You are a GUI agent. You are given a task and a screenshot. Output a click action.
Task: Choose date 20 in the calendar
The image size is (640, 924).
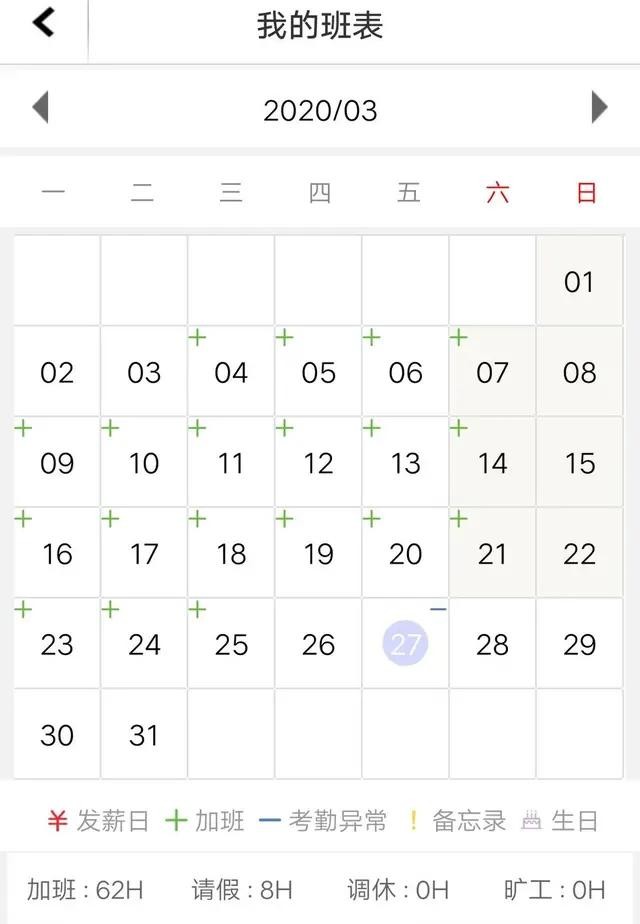(405, 554)
